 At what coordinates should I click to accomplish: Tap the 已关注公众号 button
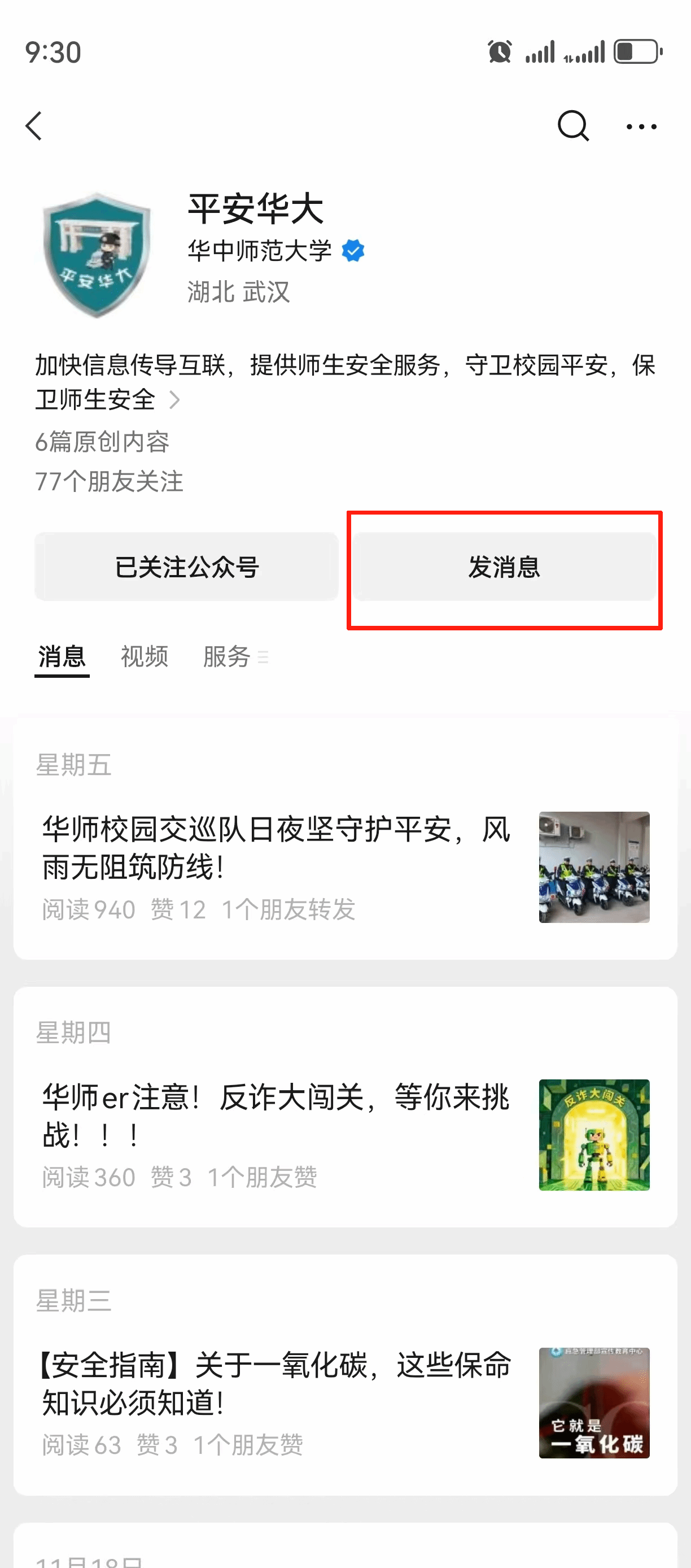click(187, 567)
